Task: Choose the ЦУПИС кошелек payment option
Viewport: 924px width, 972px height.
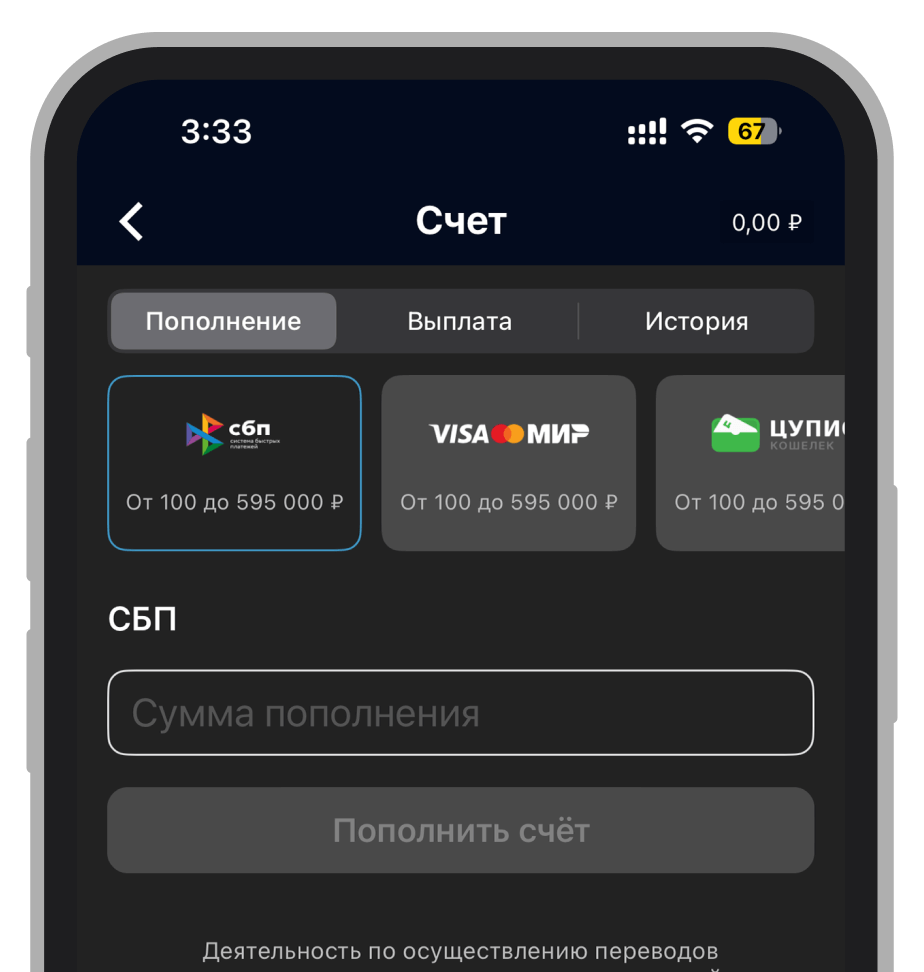Action: (x=750, y=463)
